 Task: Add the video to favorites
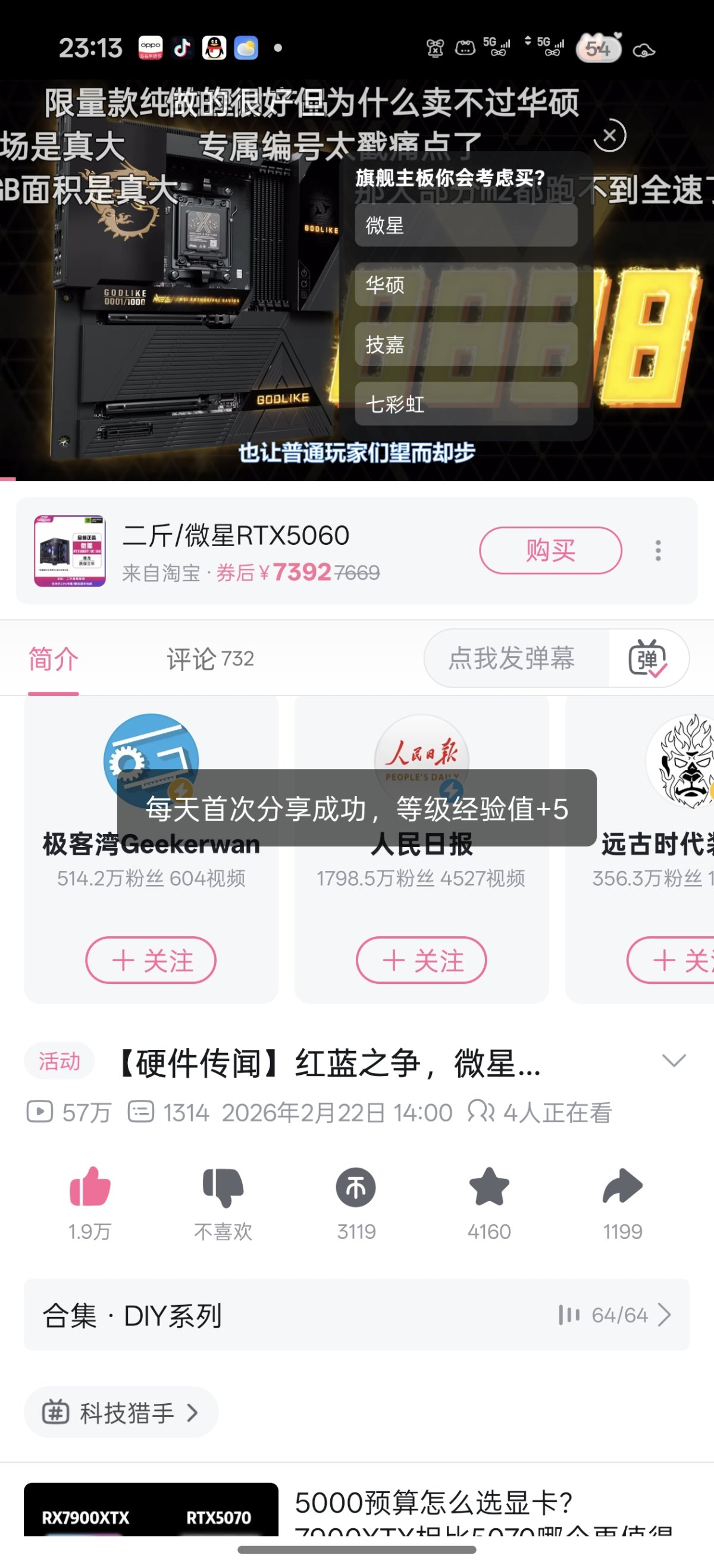(x=488, y=1187)
